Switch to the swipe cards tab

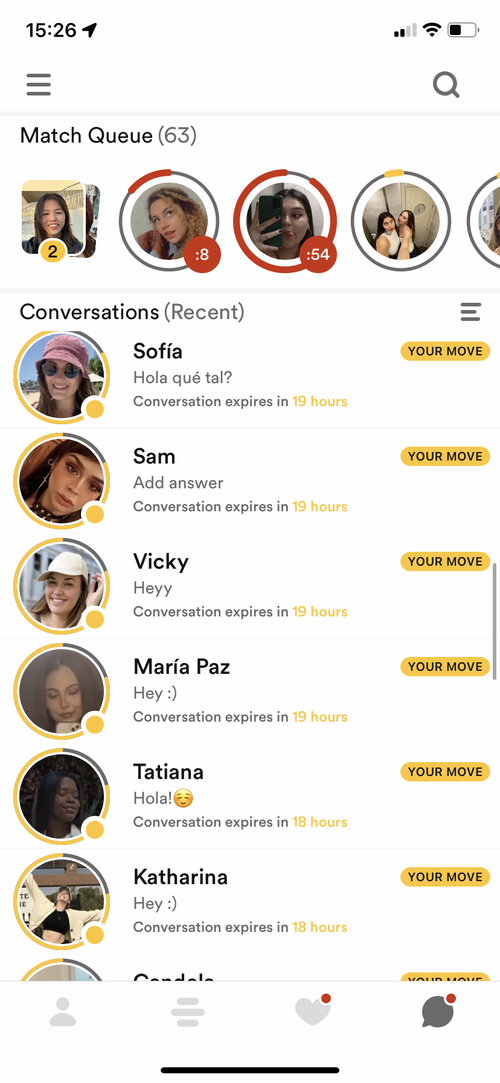[x=188, y=1012]
